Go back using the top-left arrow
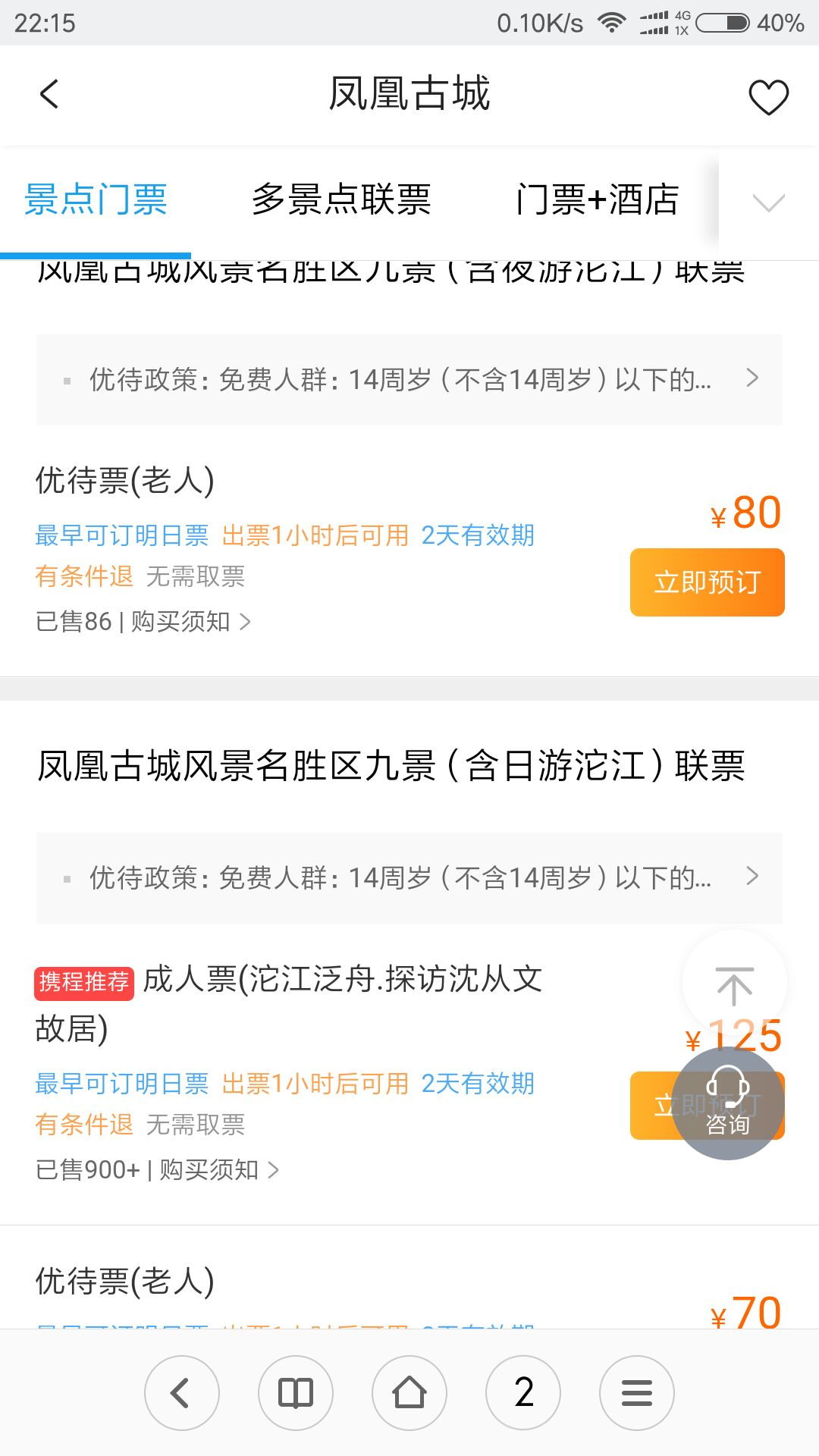Viewport: 819px width, 1456px height. pos(49,95)
